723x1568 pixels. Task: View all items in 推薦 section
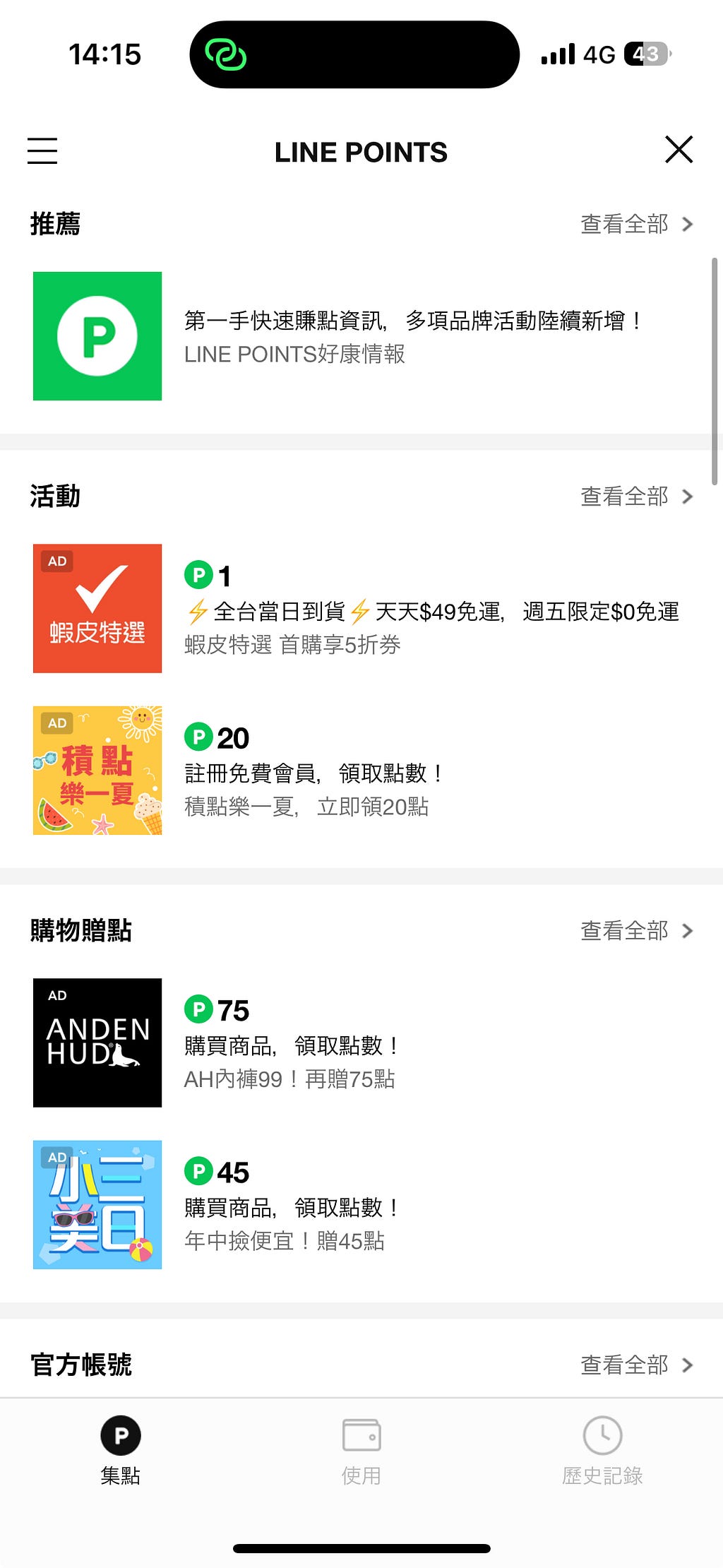[635, 224]
